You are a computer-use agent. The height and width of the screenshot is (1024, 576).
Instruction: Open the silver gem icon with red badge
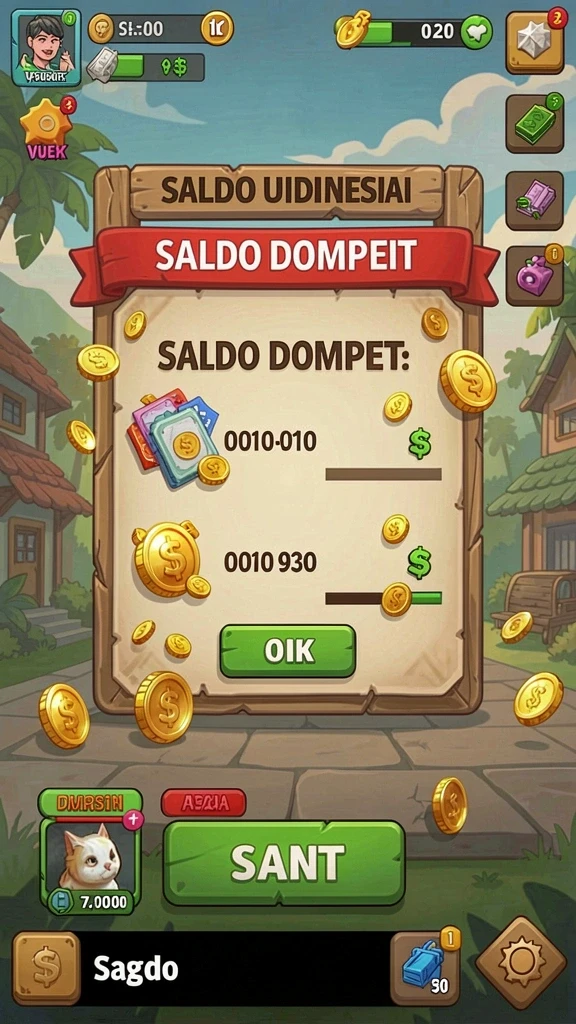[x=534, y=42]
